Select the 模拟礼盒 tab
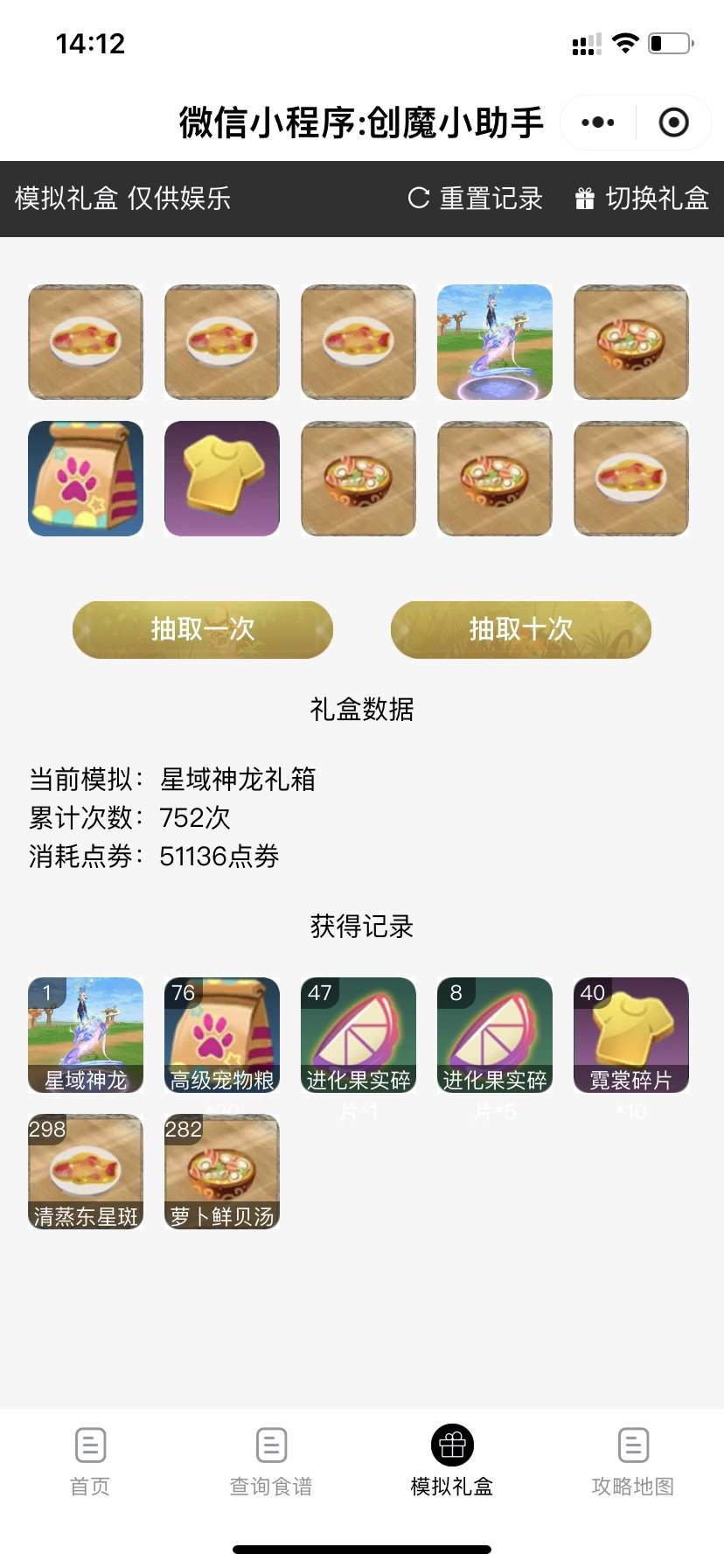The width and height of the screenshot is (724, 1568). [x=452, y=1461]
